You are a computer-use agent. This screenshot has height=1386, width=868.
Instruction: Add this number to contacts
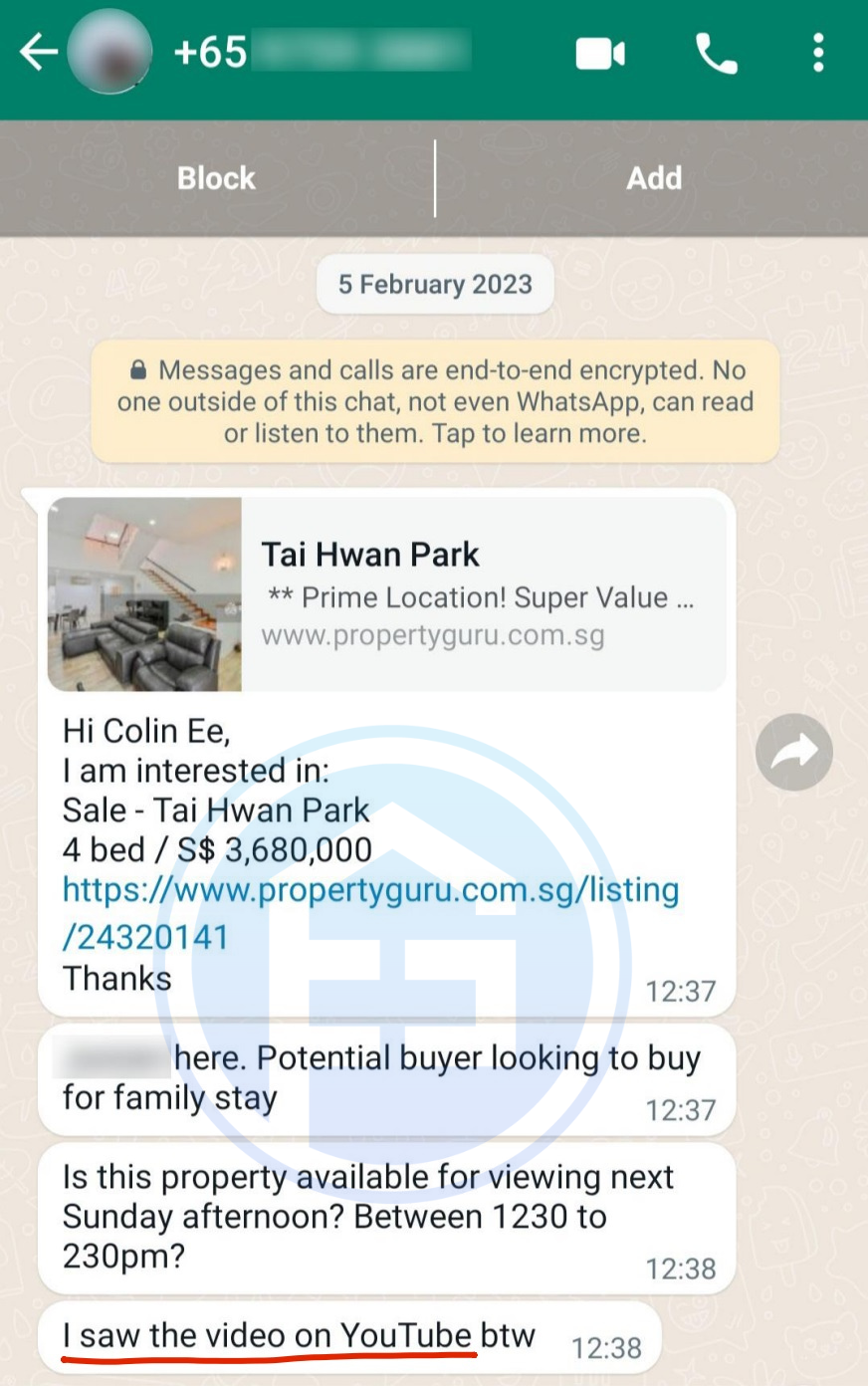click(654, 178)
